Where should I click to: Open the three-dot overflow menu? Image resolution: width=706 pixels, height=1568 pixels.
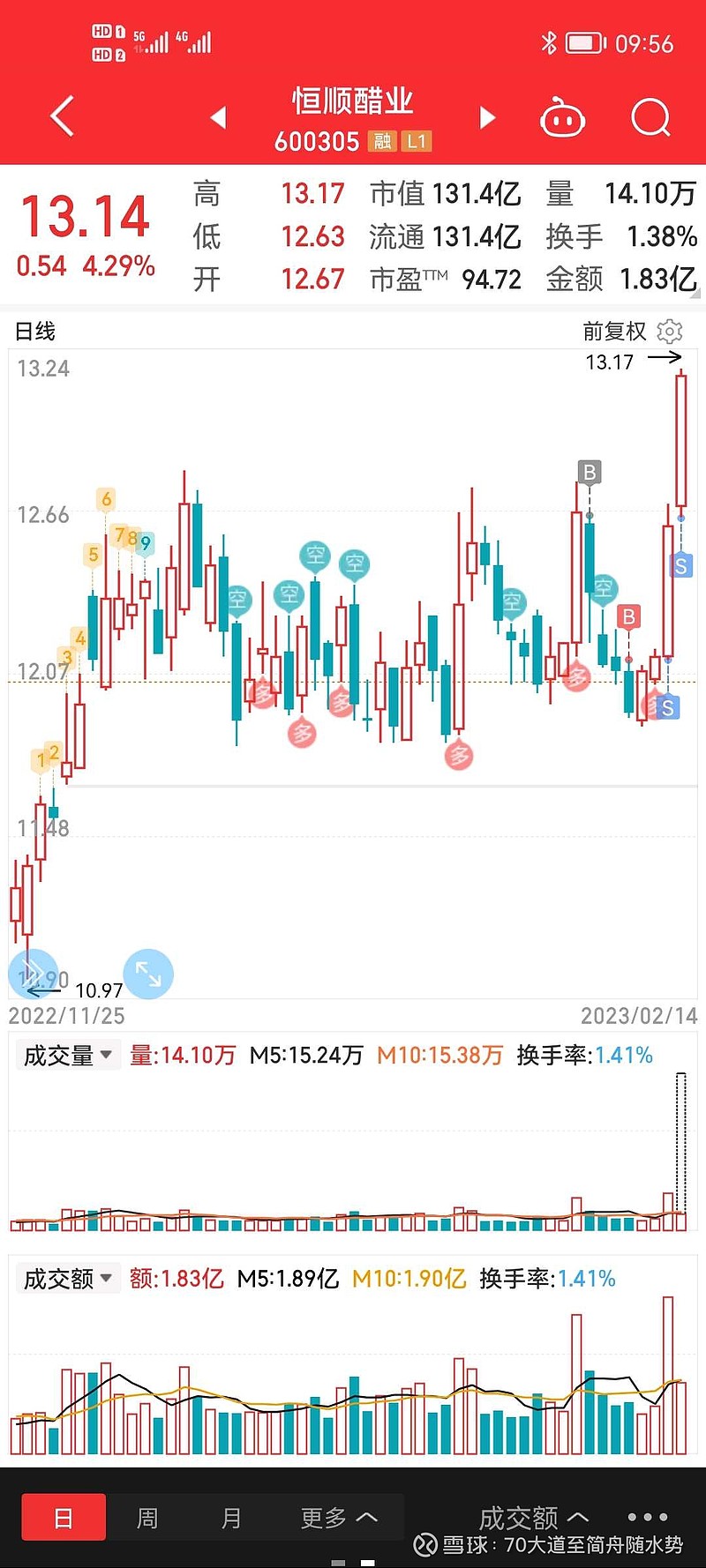648,1518
